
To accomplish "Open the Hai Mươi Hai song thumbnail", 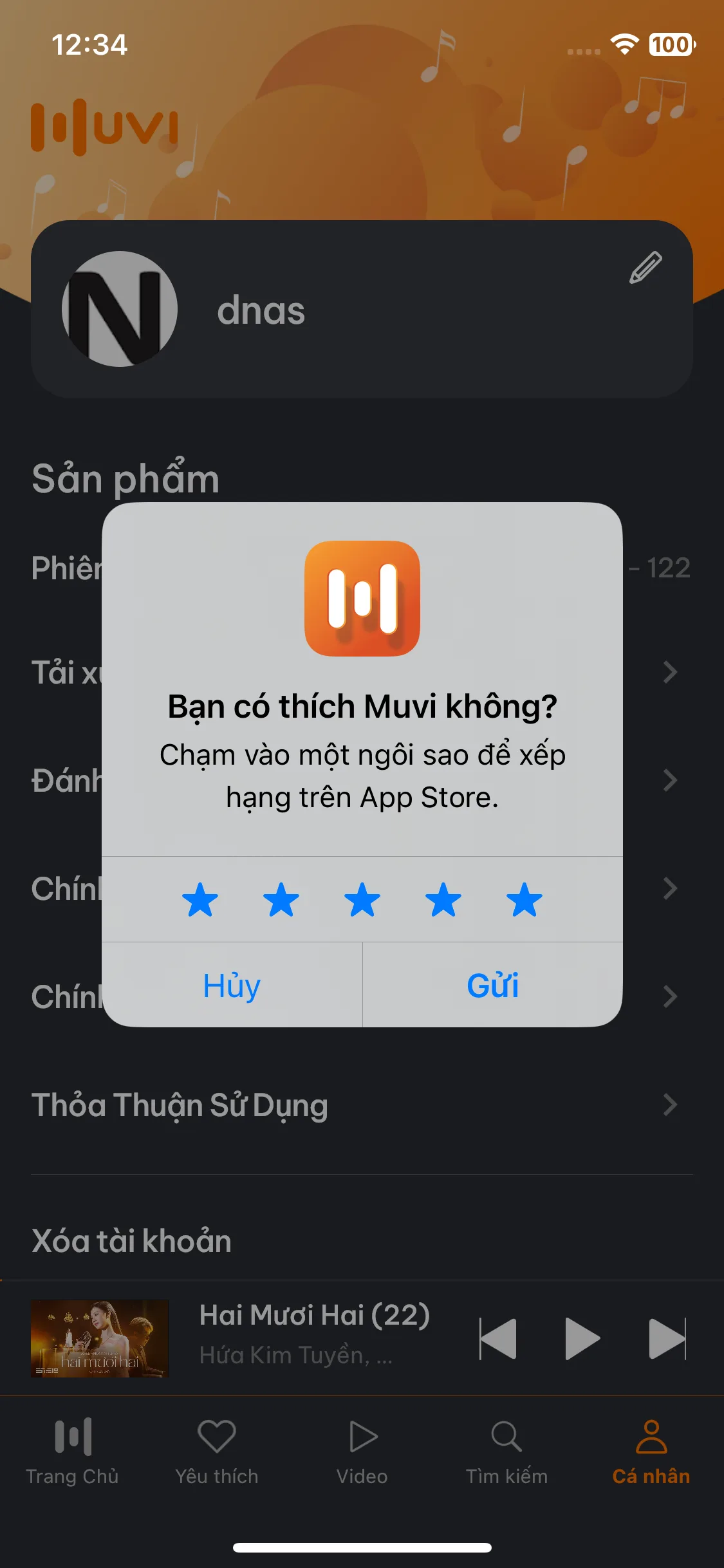I will click(x=100, y=1339).
